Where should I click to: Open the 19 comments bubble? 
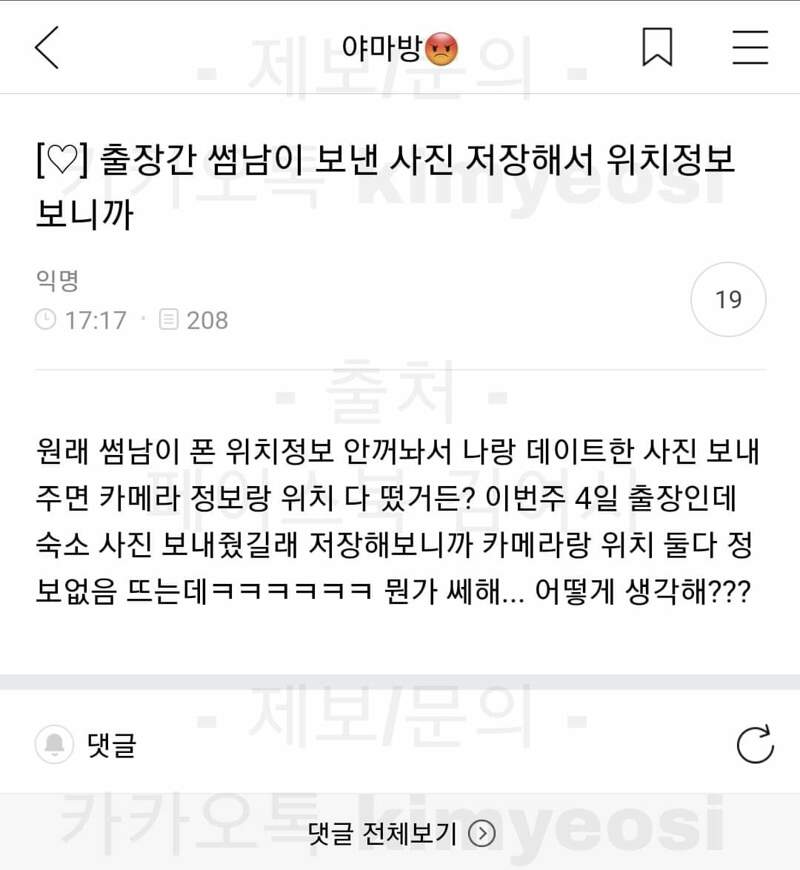[x=728, y=299]
